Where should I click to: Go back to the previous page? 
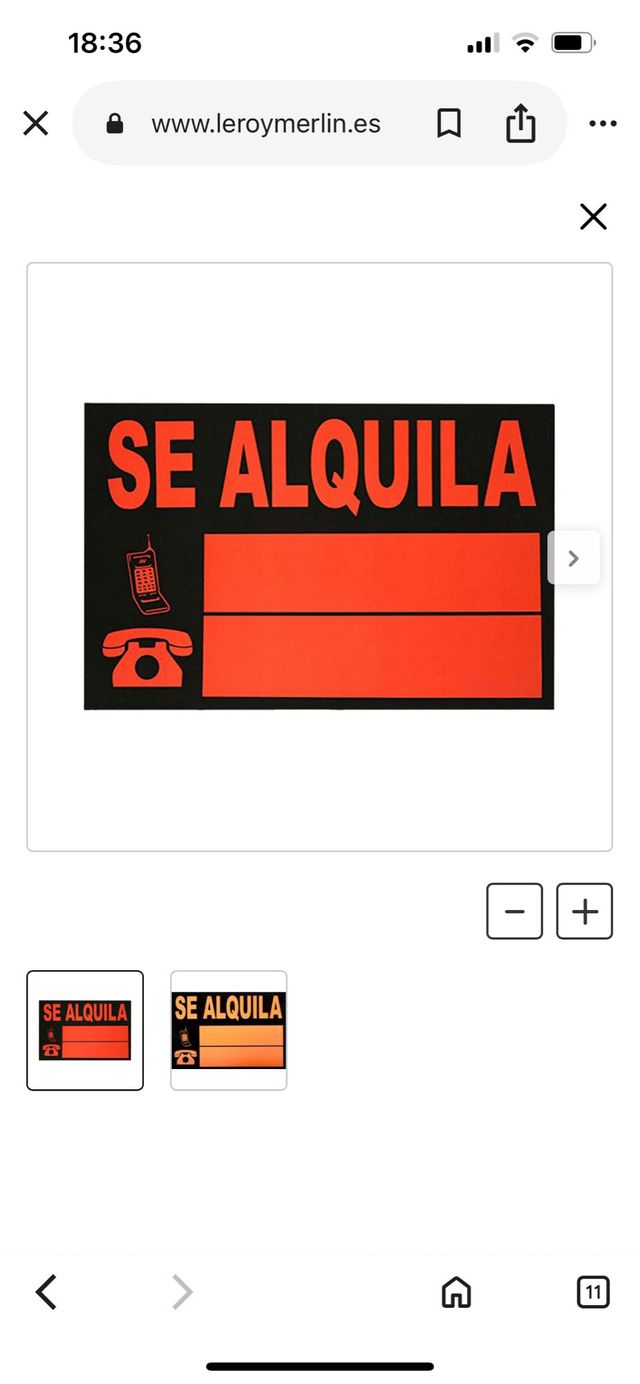point(46,1292)
